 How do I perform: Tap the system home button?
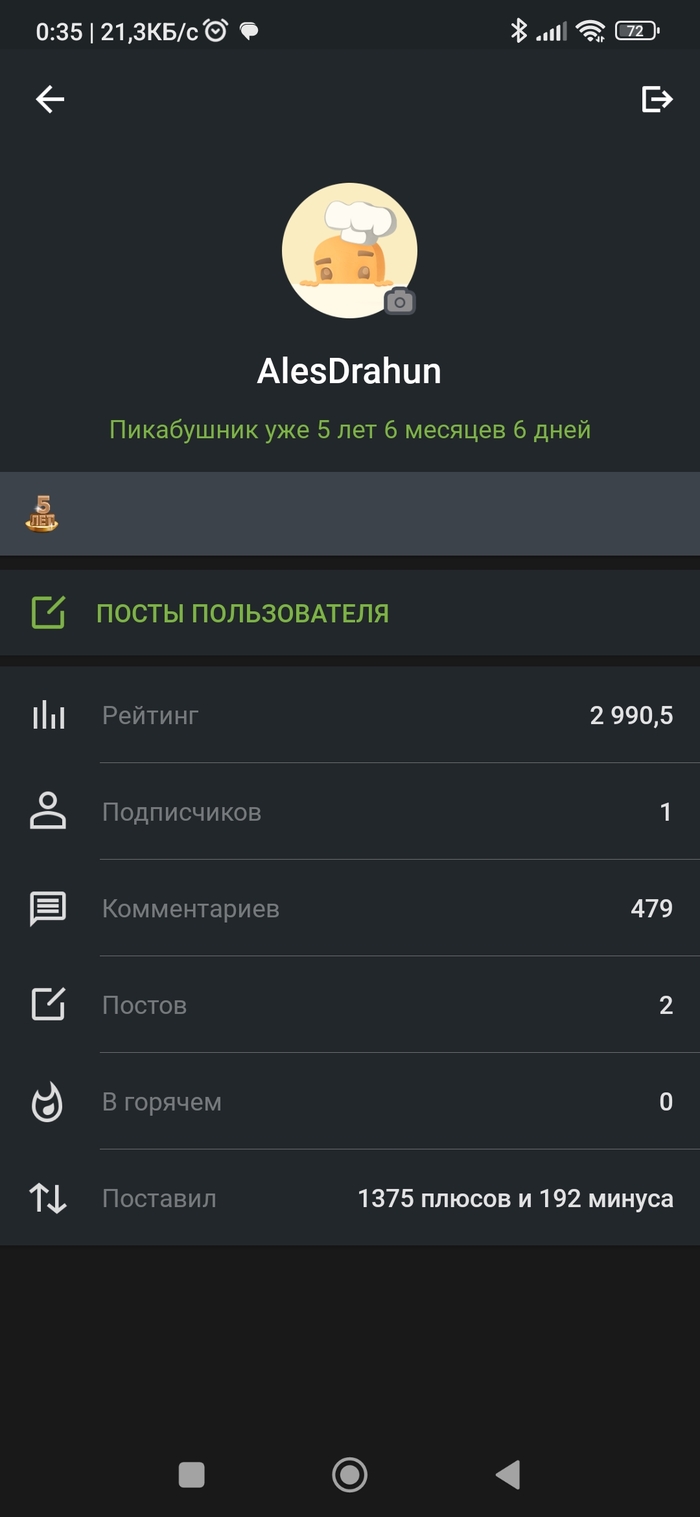pos(349,1474)
